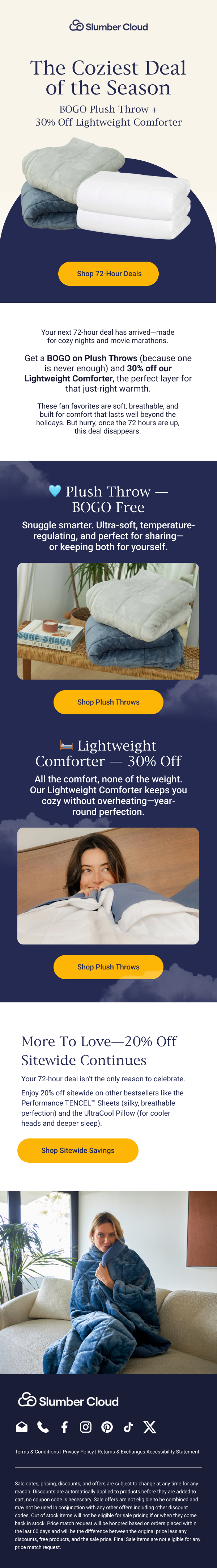Image resolution: width=217 pixels, height=1568 pixels.
Task: Open the plush throws photo on the bench
Action: [108, 620]
